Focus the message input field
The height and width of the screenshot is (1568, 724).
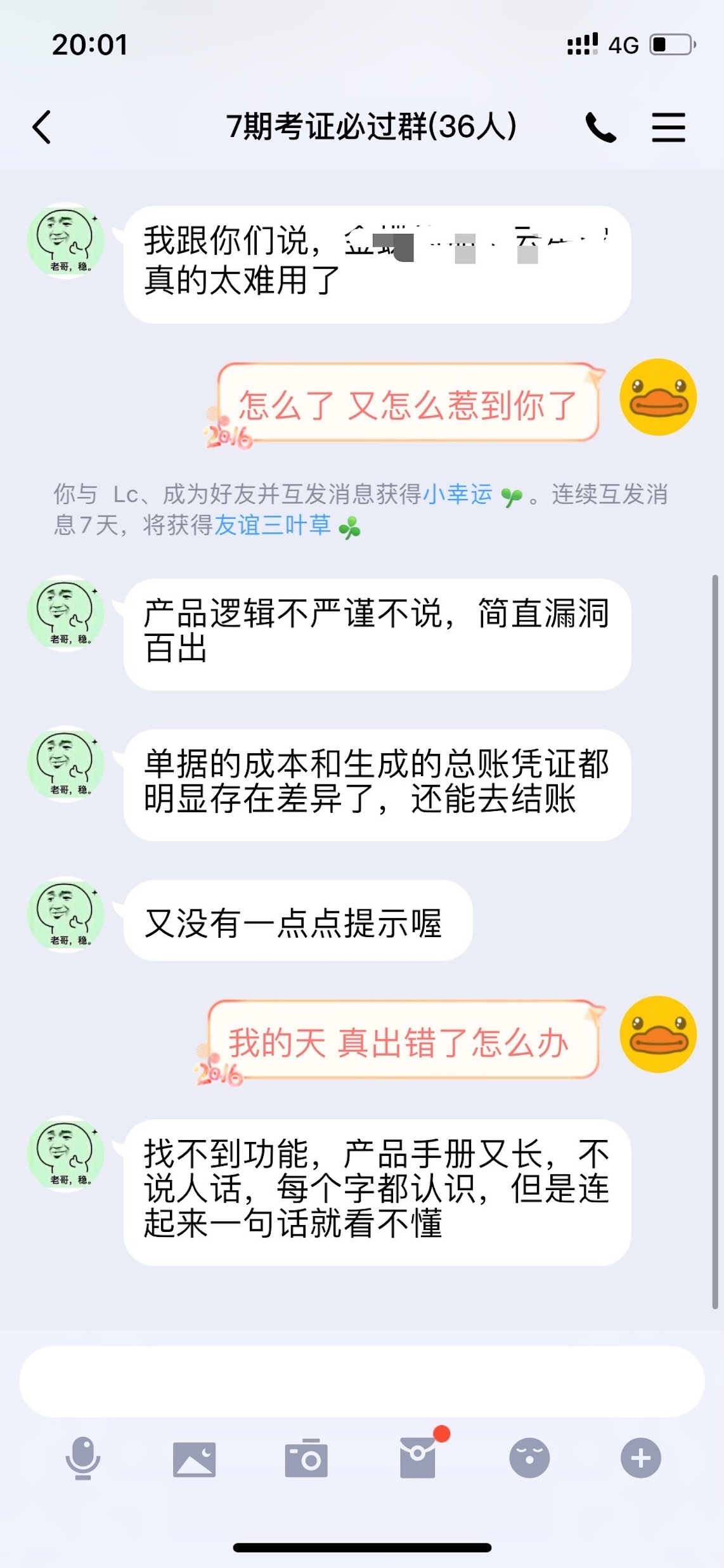361,1381
